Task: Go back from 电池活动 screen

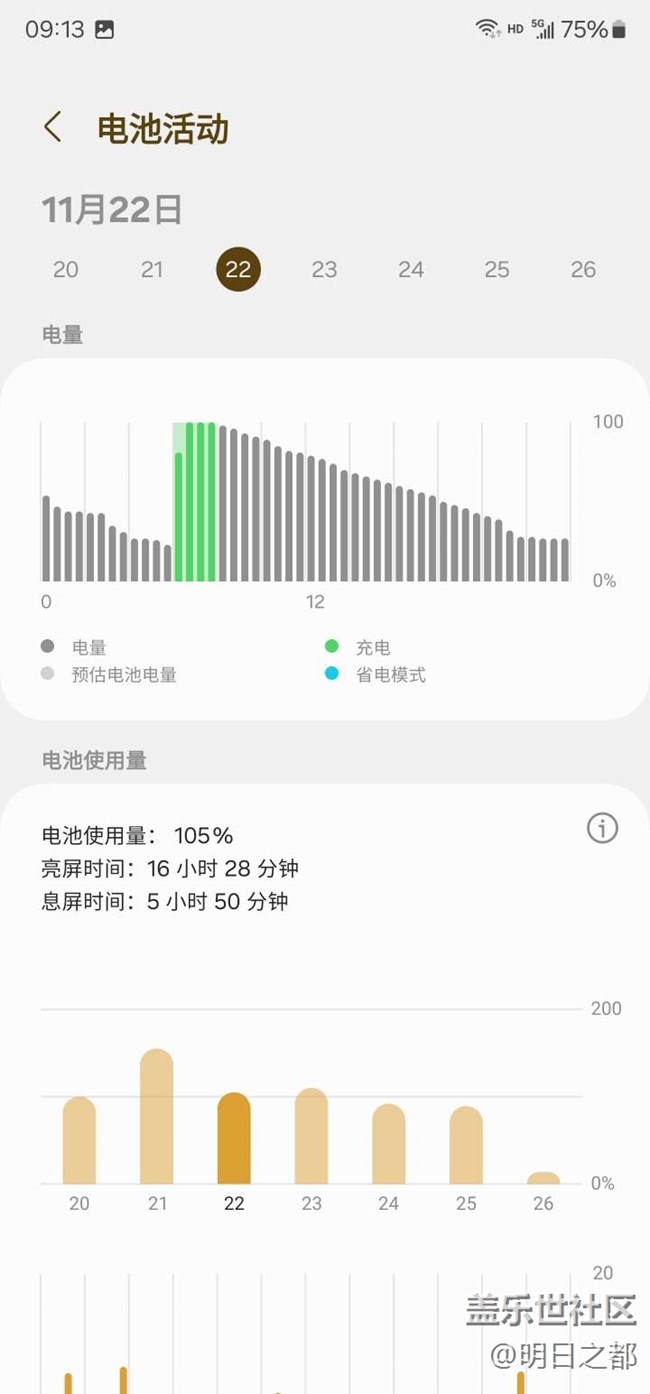Action: [x=53, y=127]
